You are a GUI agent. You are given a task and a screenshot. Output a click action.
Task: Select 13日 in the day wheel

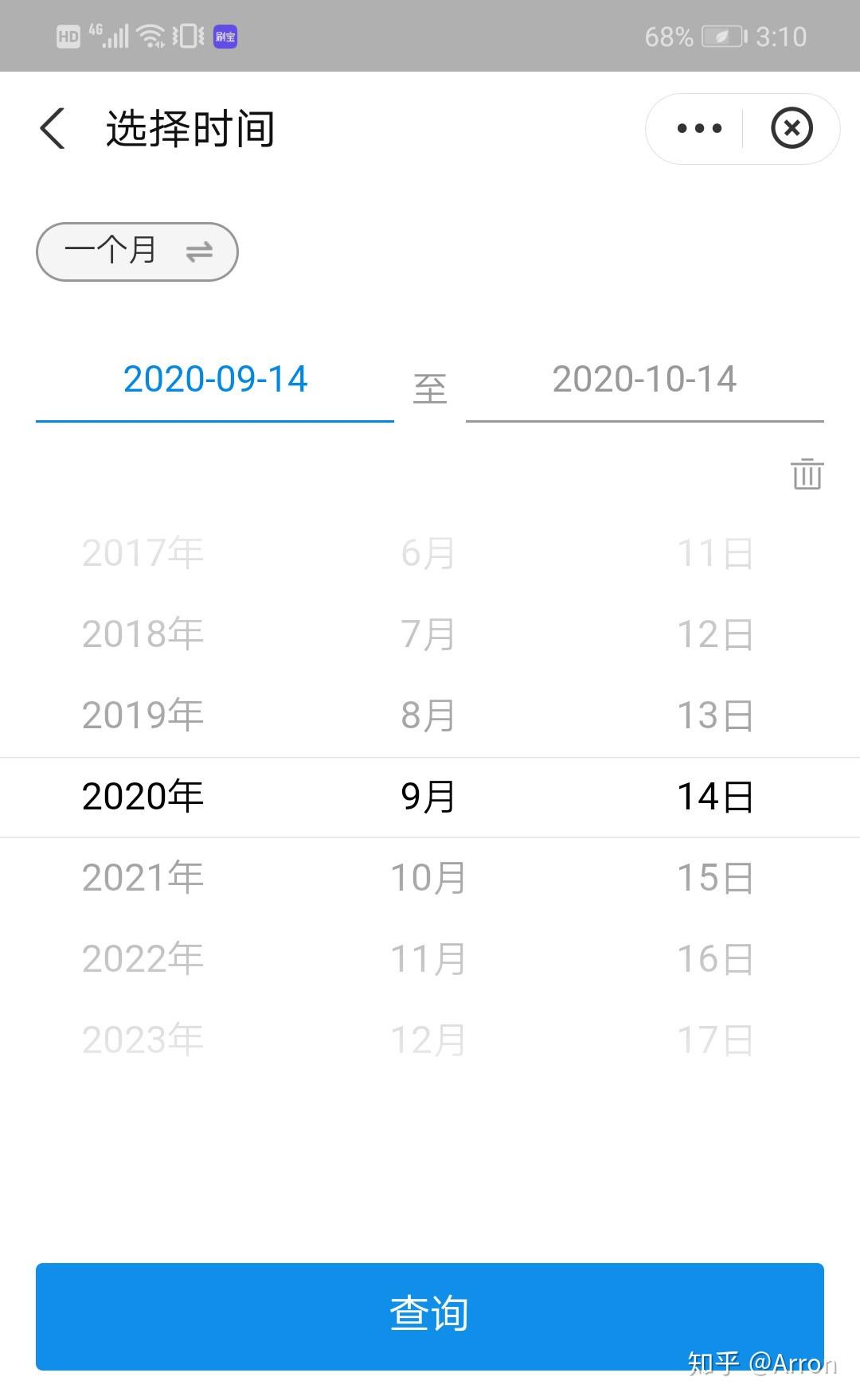(x=714, y=715)
